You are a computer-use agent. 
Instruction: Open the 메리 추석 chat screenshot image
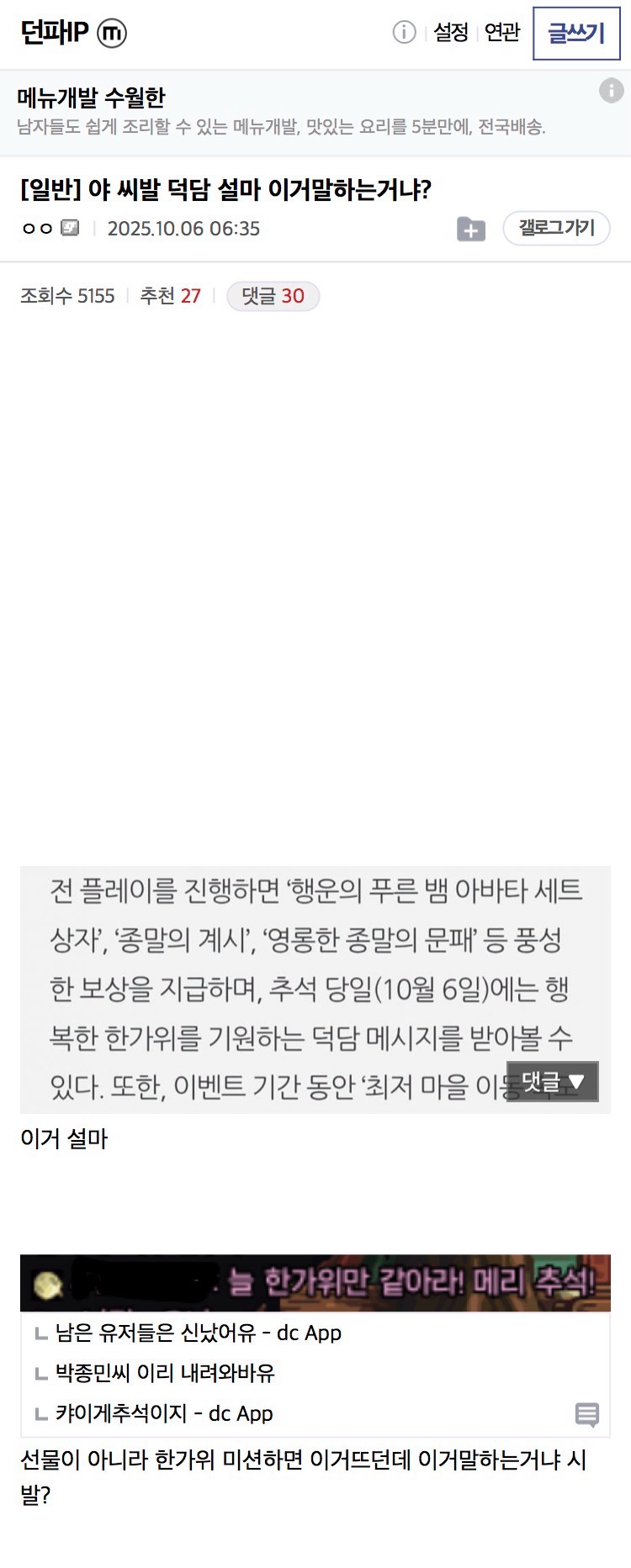pyautogui.click(x=315, y=1283)
